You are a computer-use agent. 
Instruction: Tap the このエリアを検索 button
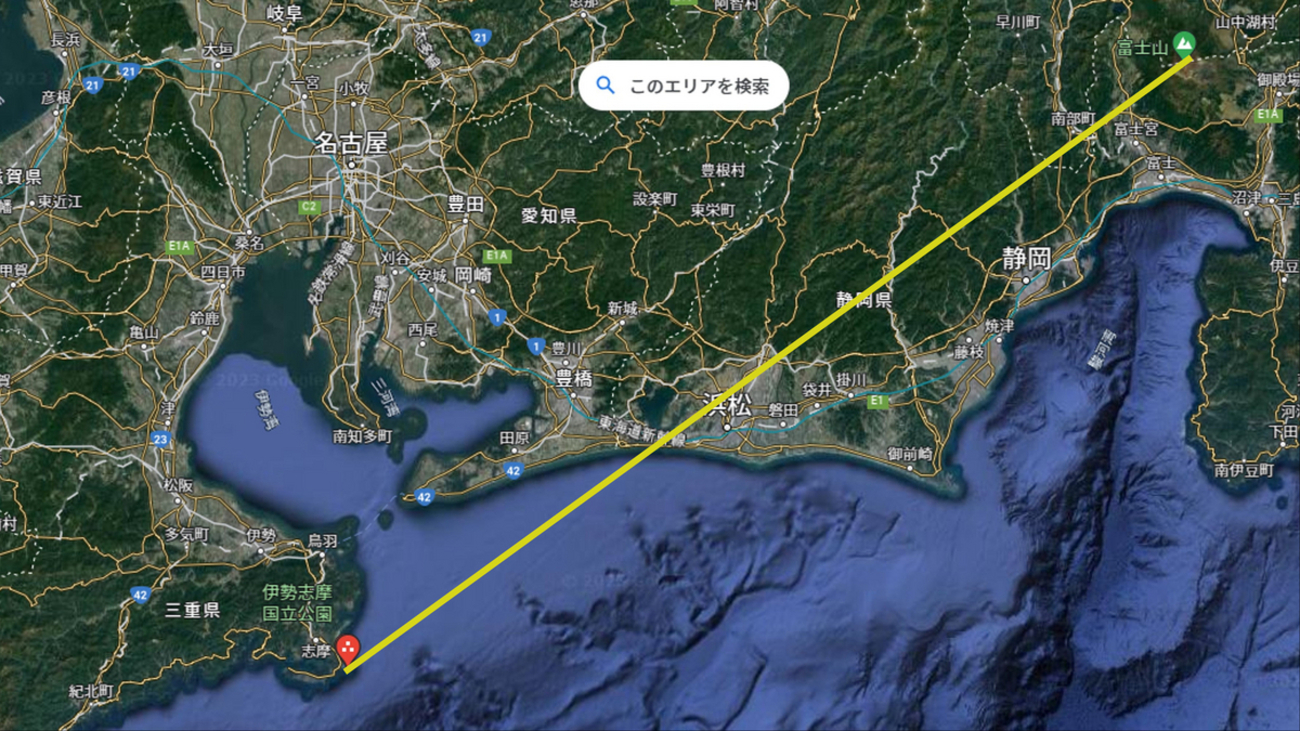point(683,87)
